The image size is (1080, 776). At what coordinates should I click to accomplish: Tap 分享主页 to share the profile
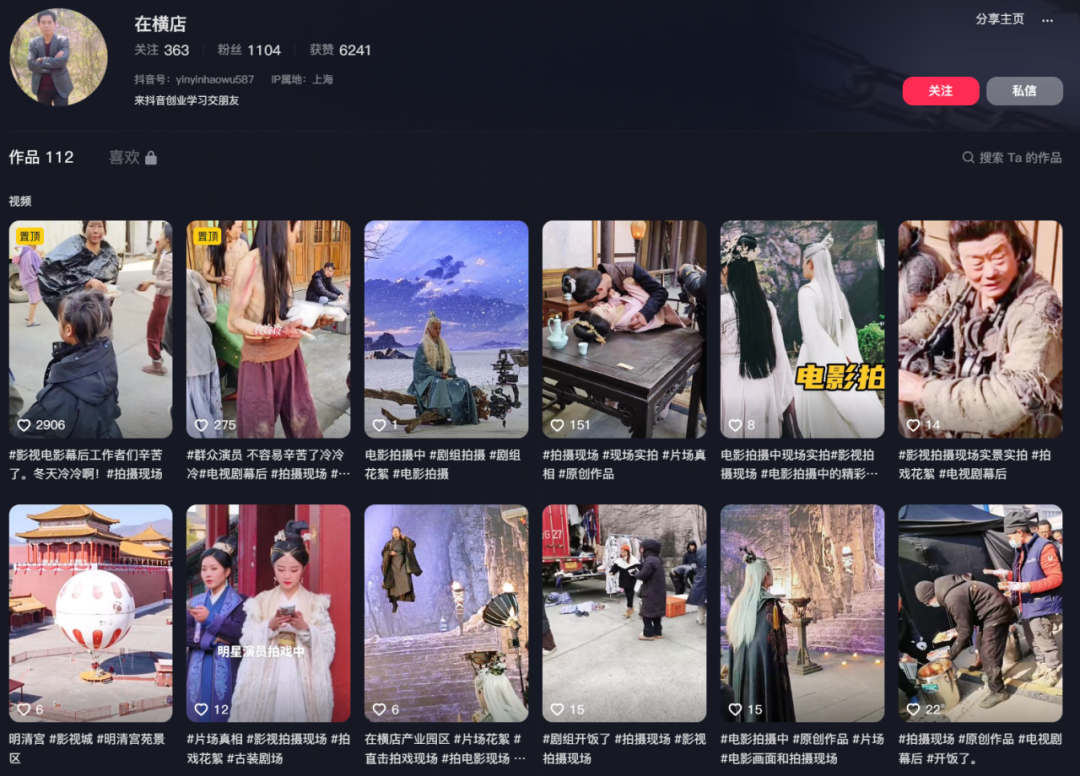pos(999,19)
